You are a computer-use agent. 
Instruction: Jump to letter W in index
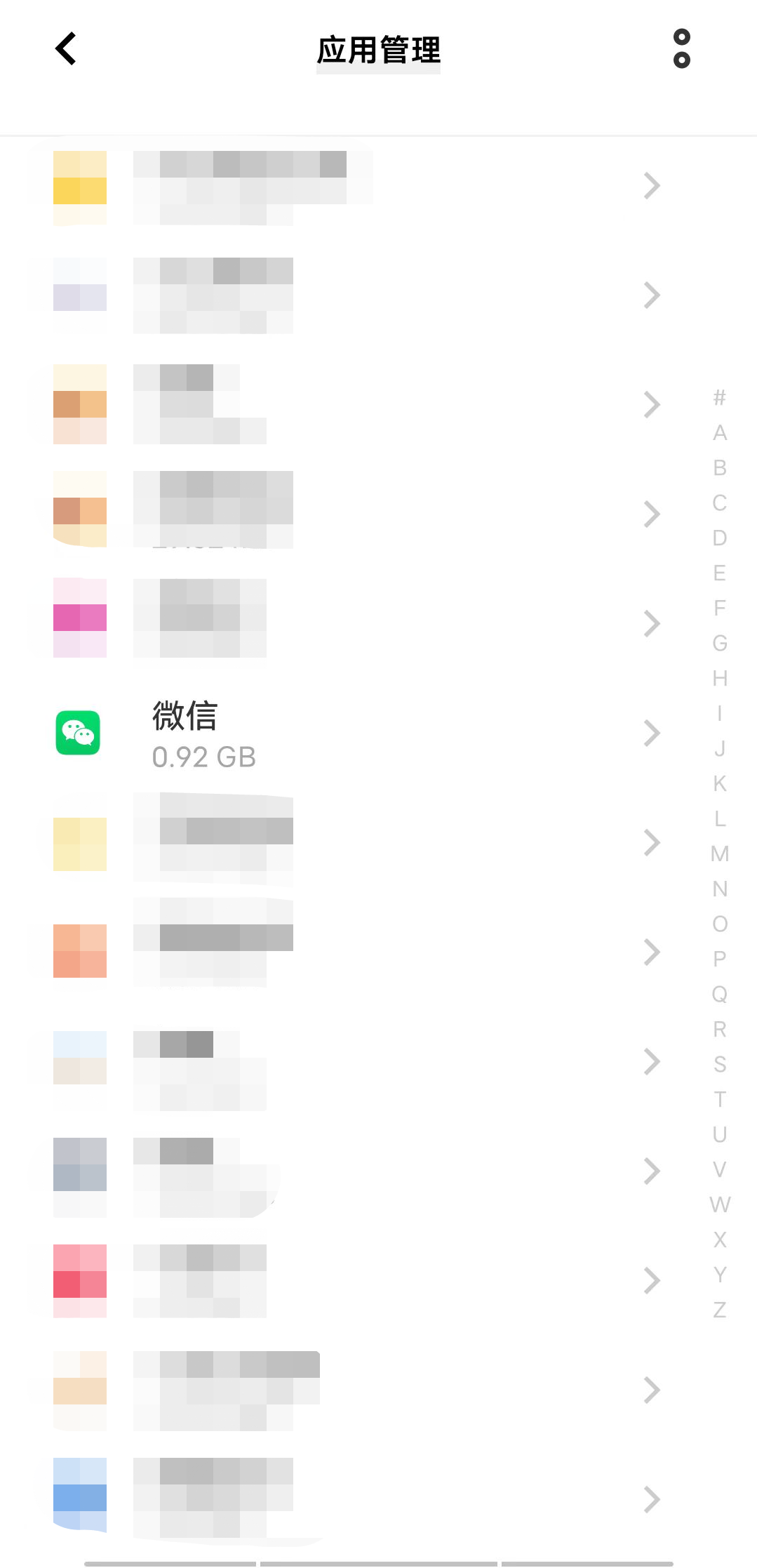(720, 1204)
